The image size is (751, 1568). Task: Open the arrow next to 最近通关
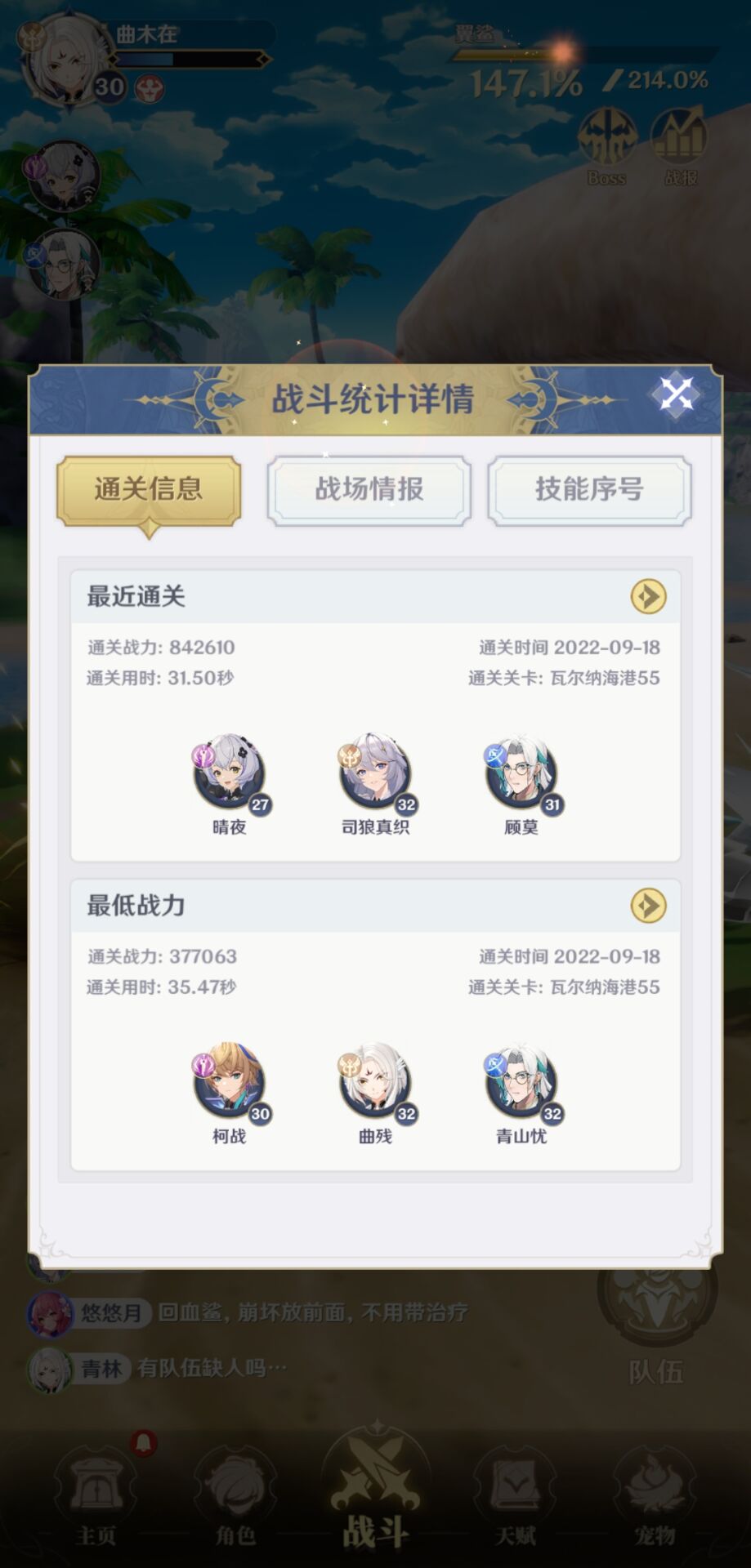[x=648, y=596]
